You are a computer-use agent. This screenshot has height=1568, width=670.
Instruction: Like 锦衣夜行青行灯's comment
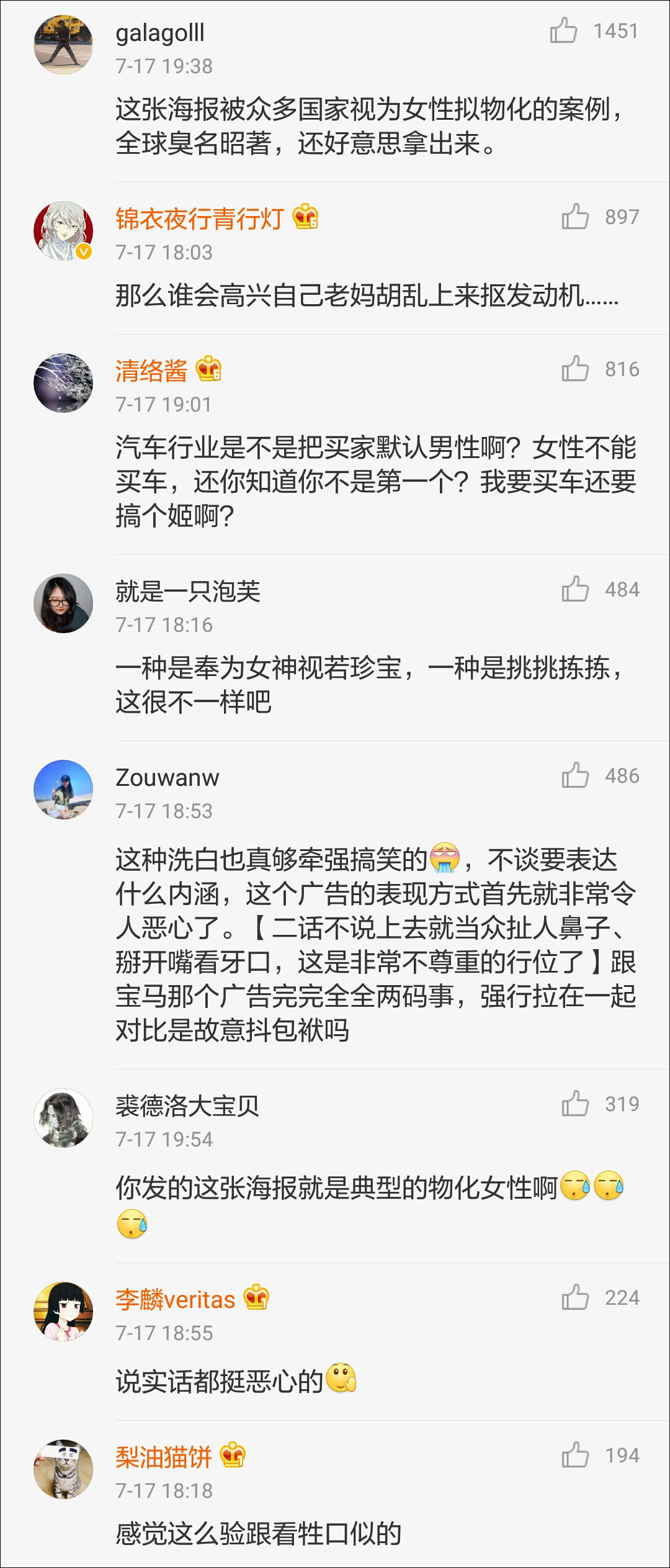[x=575, y=217]
